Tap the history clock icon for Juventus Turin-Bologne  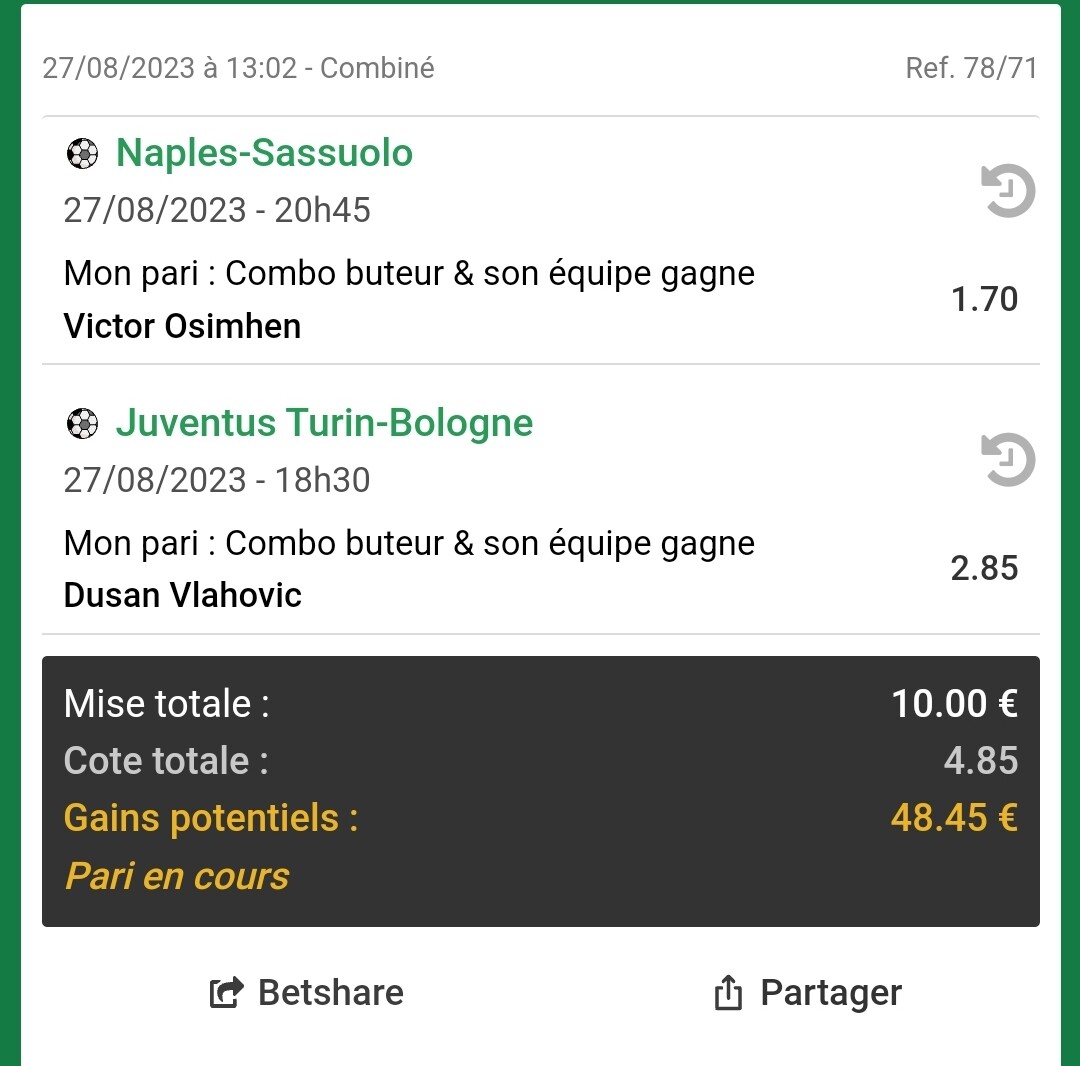pos(1008,460)
